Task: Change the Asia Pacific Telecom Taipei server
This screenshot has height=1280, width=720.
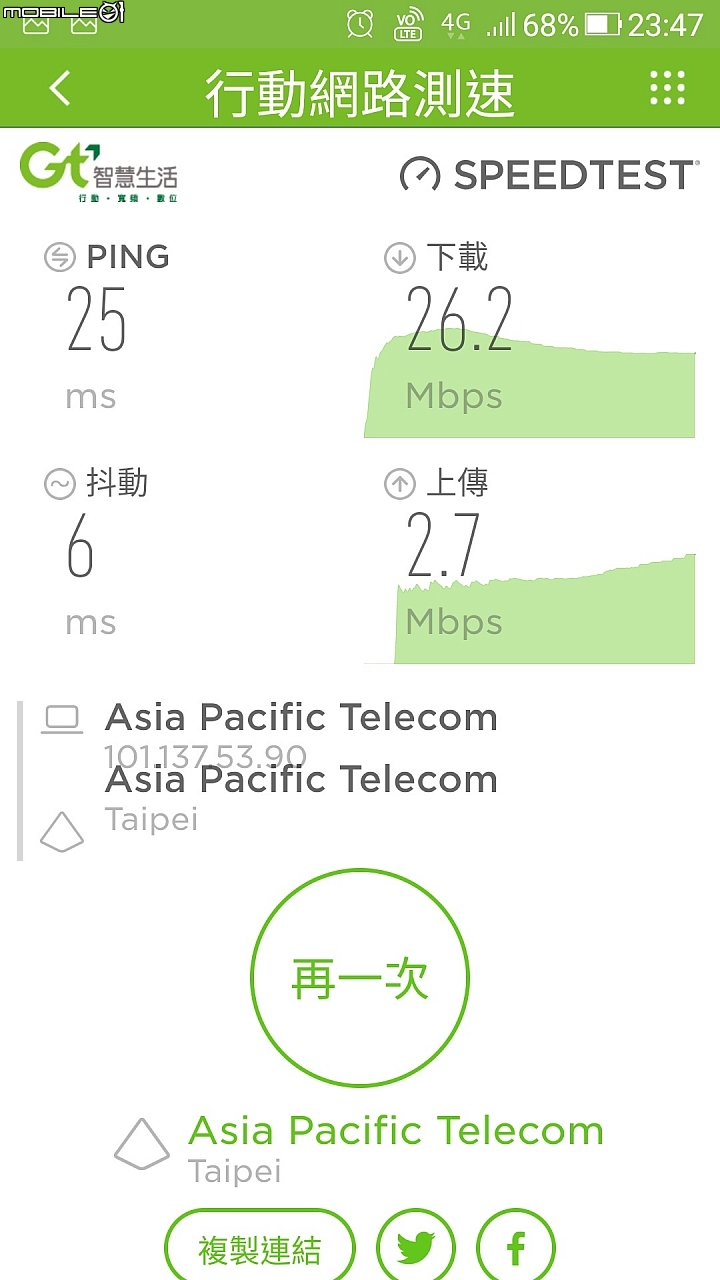Action: (x=359, y=1147)
